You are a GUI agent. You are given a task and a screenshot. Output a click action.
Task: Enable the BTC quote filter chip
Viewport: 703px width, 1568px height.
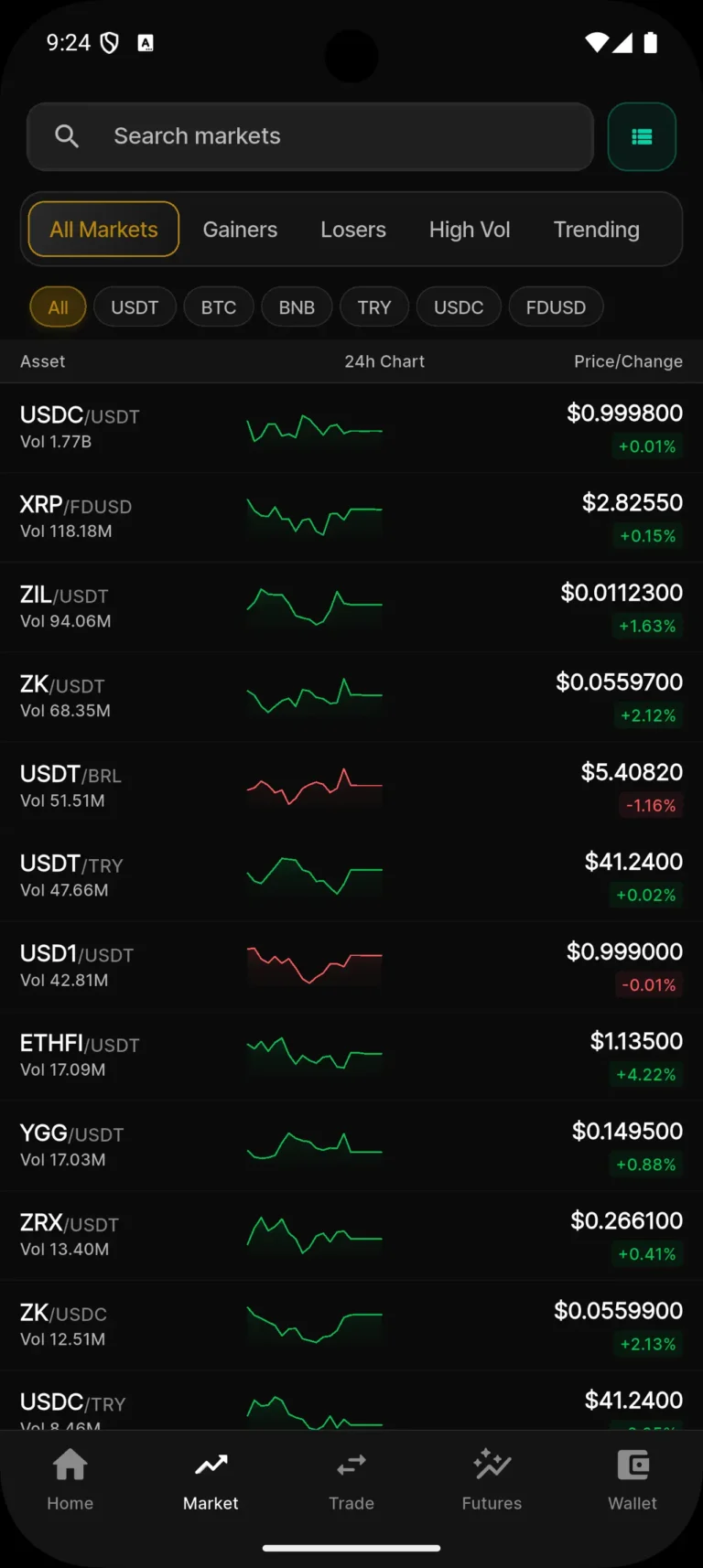(x=219, y=306)
